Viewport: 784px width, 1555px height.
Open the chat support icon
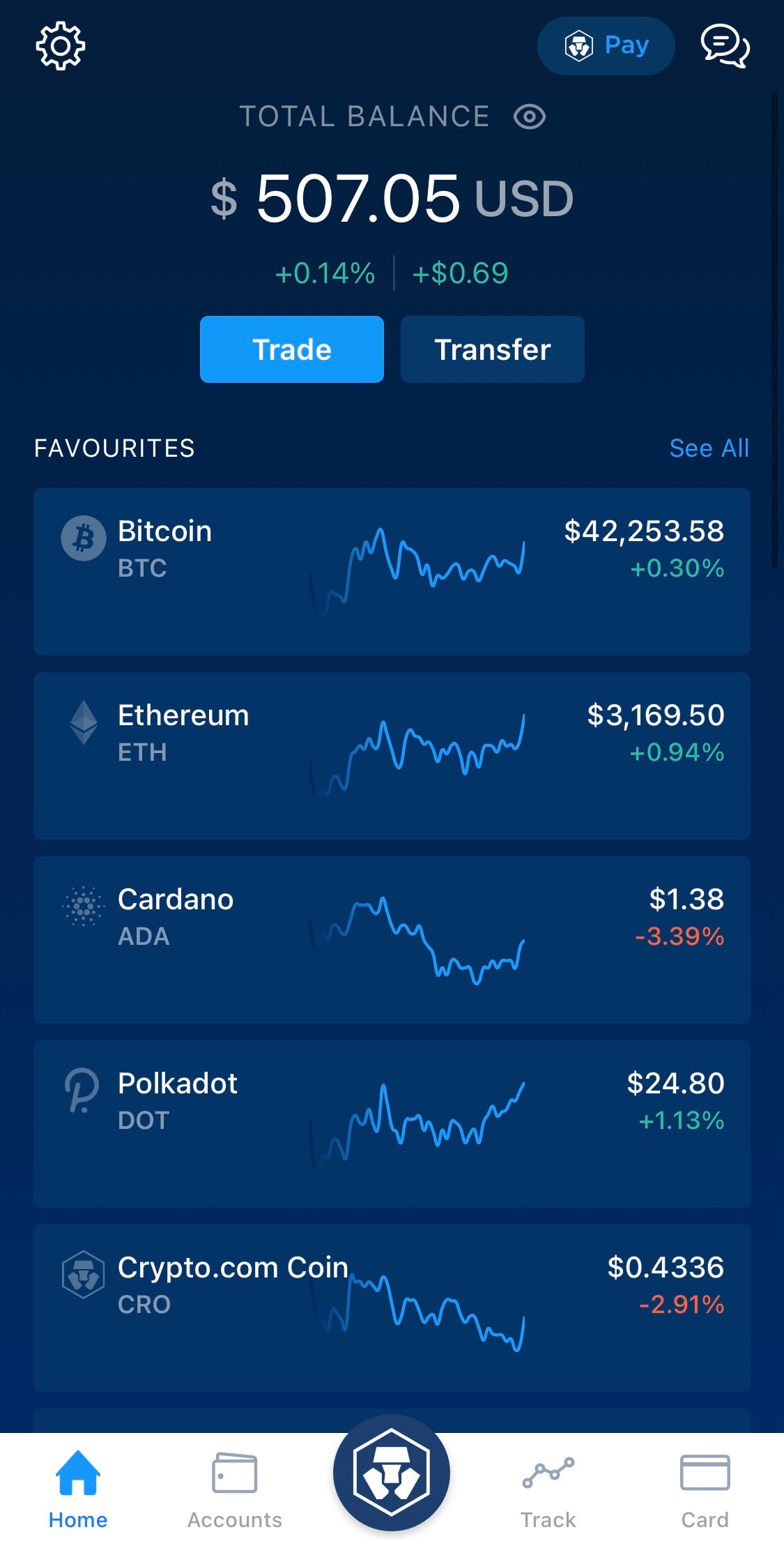click(723, 45)
